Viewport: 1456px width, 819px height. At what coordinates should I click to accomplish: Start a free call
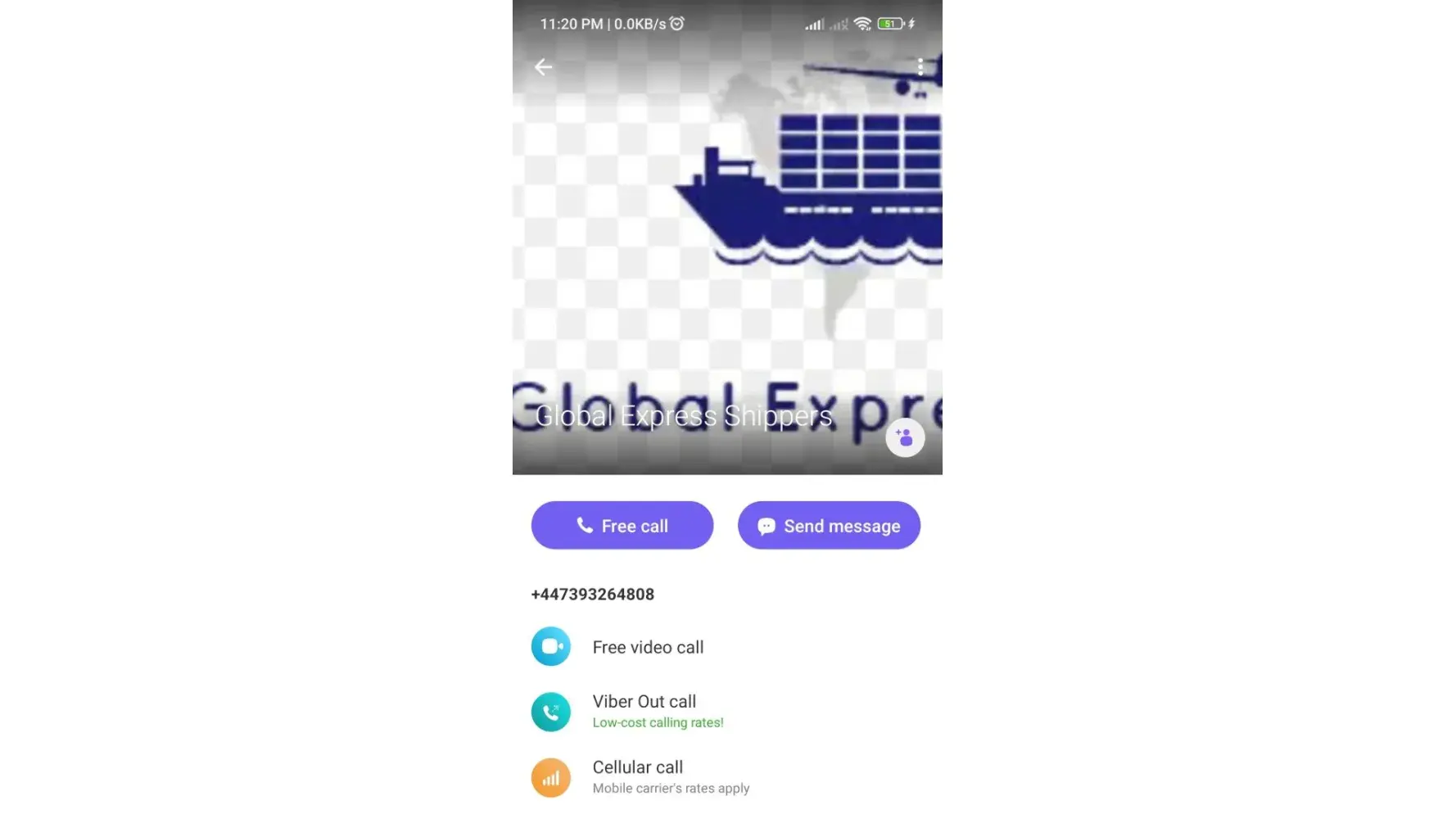pyautogui.click(x=622, y=526)
